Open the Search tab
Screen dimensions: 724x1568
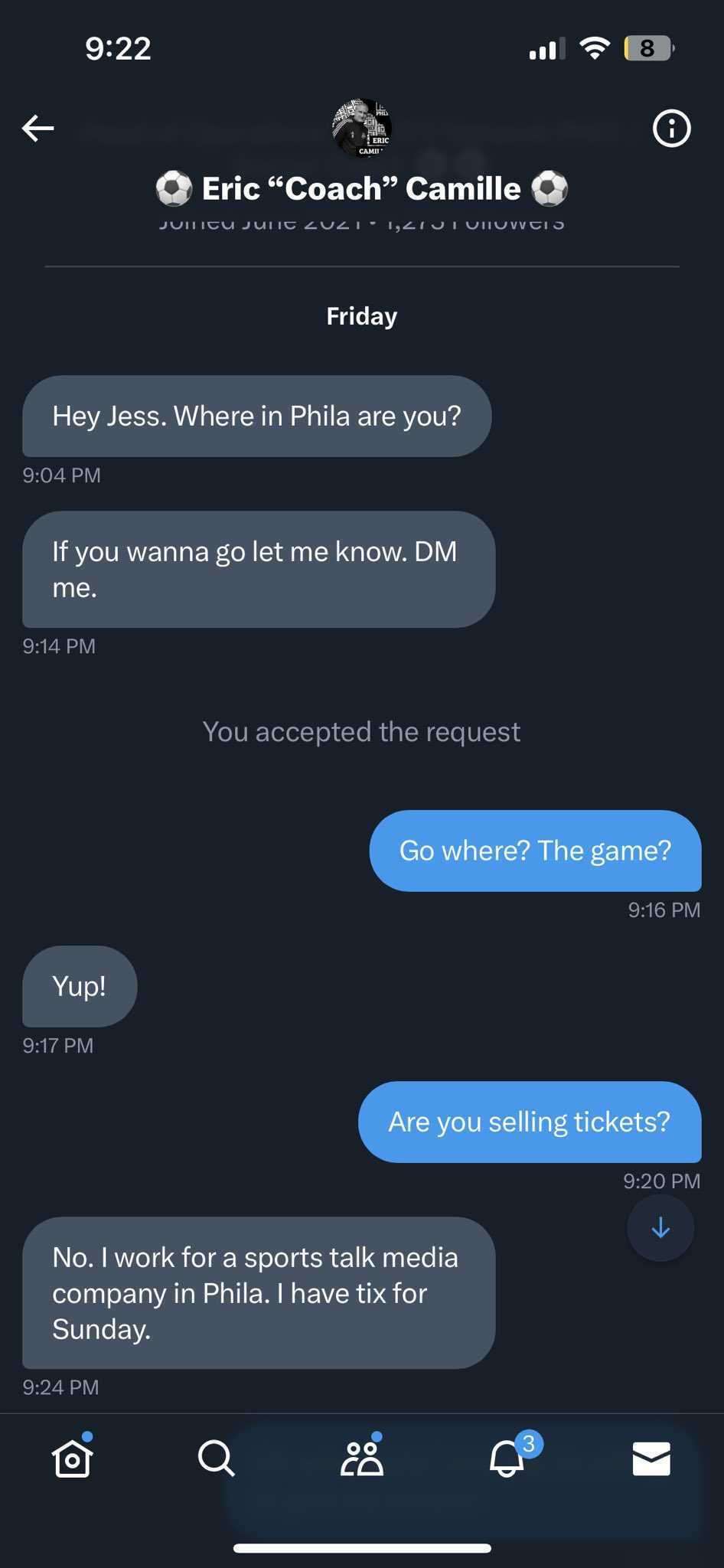[x=217, y=1459]
